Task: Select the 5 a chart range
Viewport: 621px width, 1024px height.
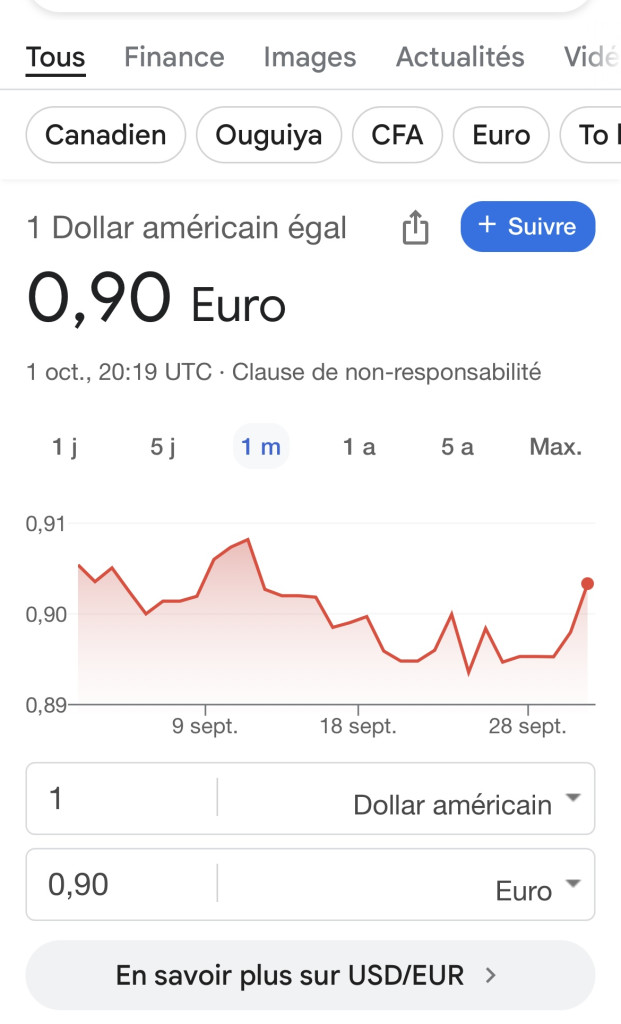Action: (x=457, y=447)
